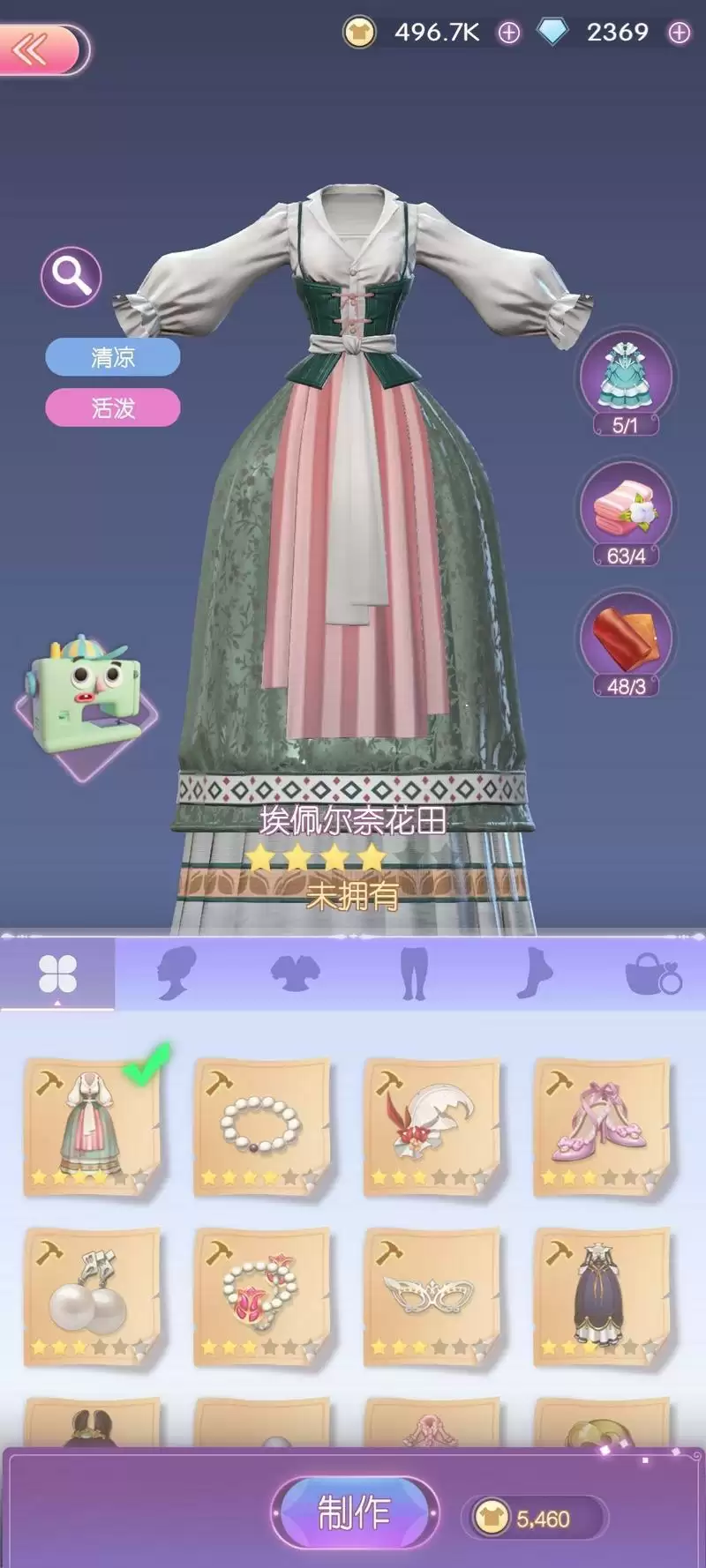The width and height of the screenshot is (706, 1568).
Task: Add more diamonds with the plus icon
Action: (x=679, y=33)
